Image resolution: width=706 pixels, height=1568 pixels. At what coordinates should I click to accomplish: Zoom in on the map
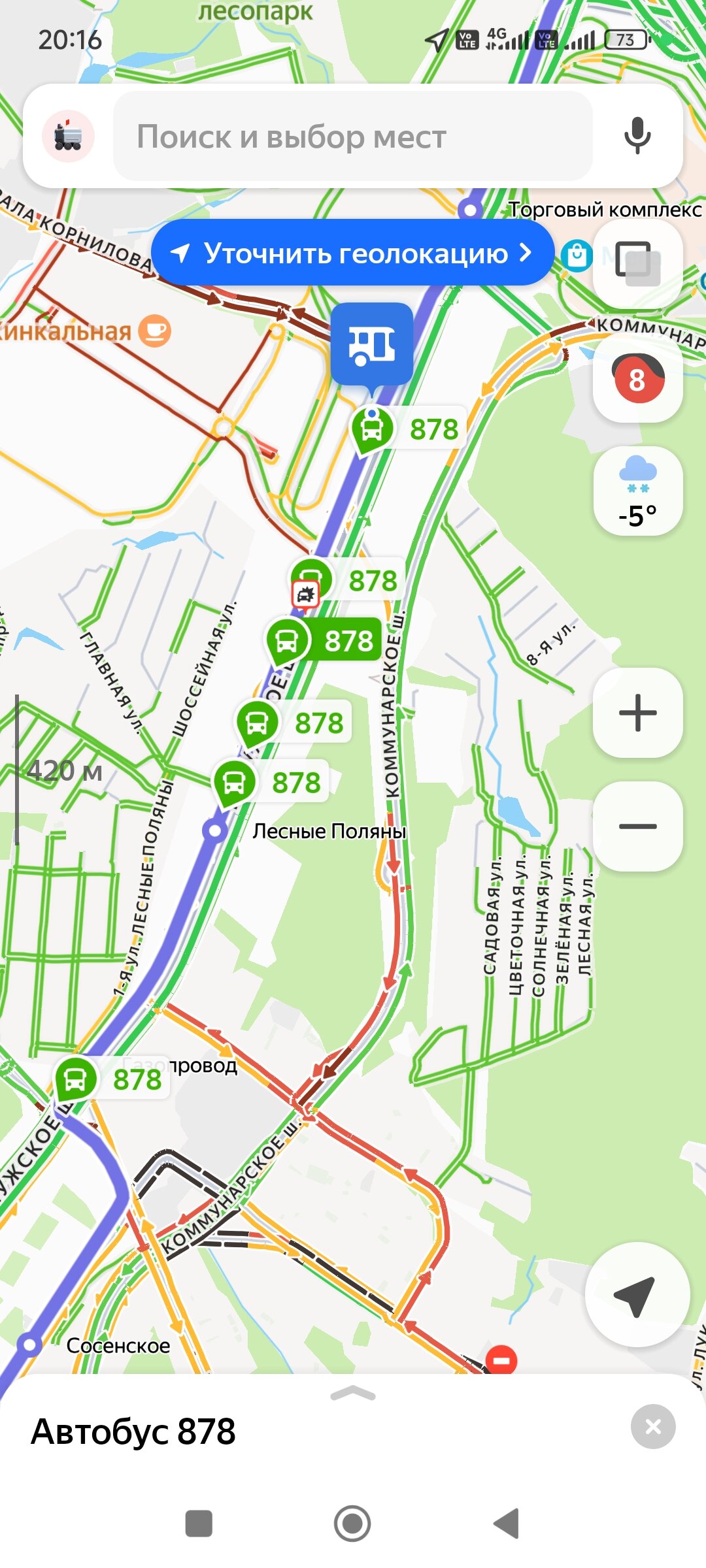(x=637, y=713)
